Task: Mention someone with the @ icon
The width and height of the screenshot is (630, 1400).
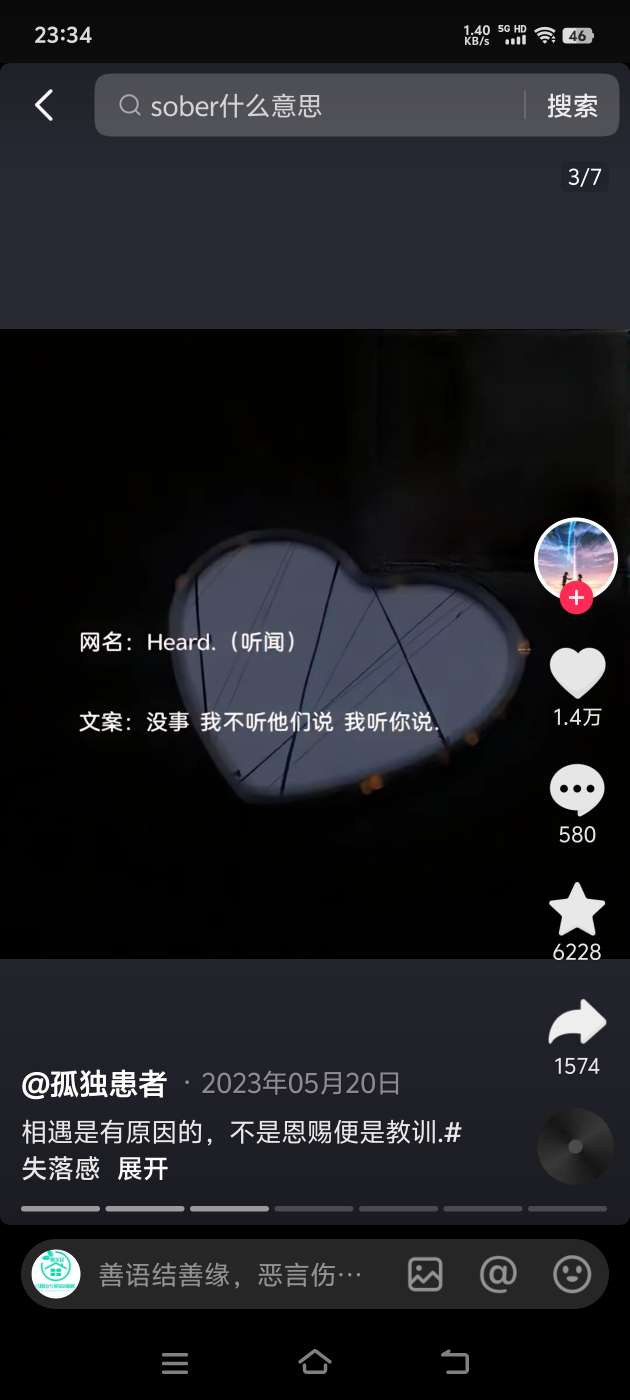Action: click(498, 1274)
